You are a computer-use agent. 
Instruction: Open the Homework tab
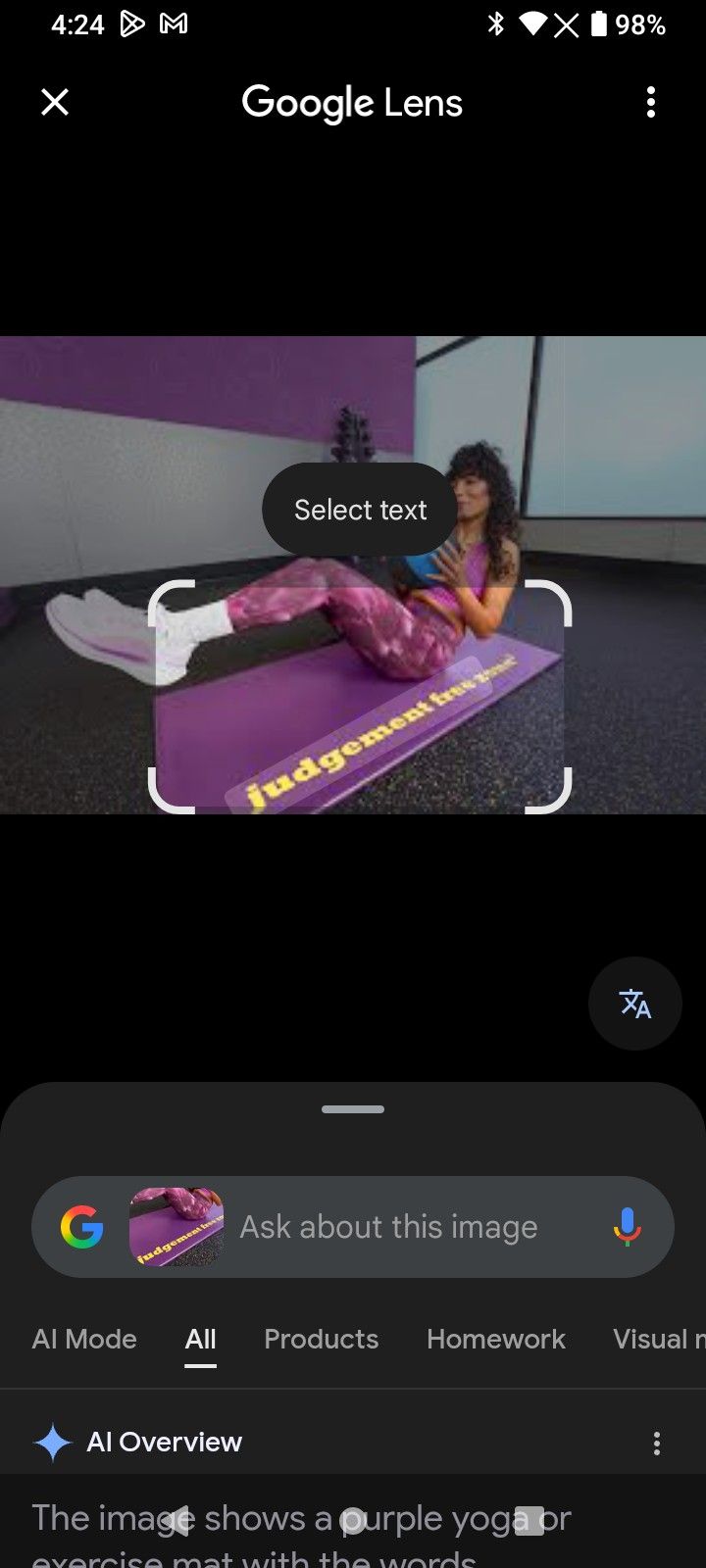click(495, 1339)
